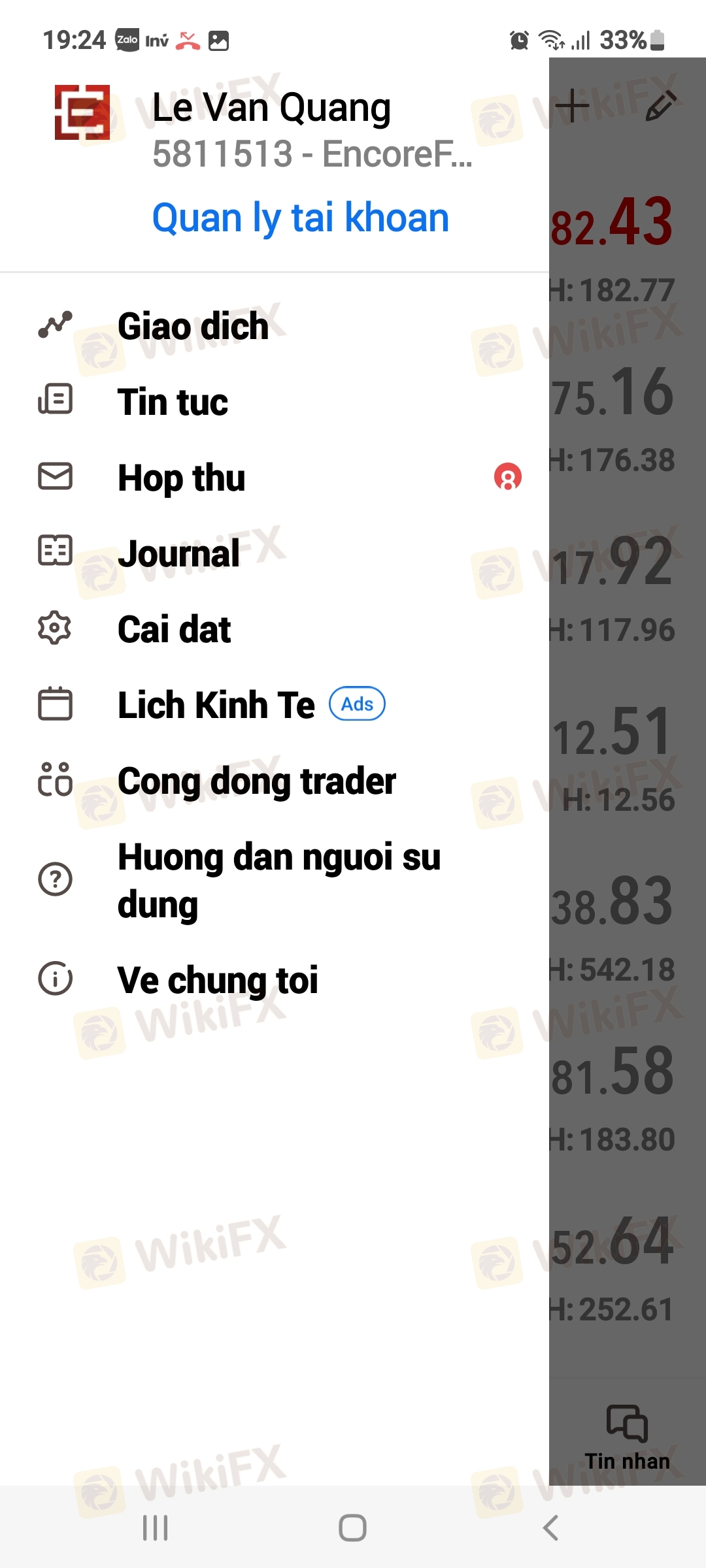Open Quan ly tai khoan link
The height and width of the screenshot is (1568, 706).
(300, 218)
